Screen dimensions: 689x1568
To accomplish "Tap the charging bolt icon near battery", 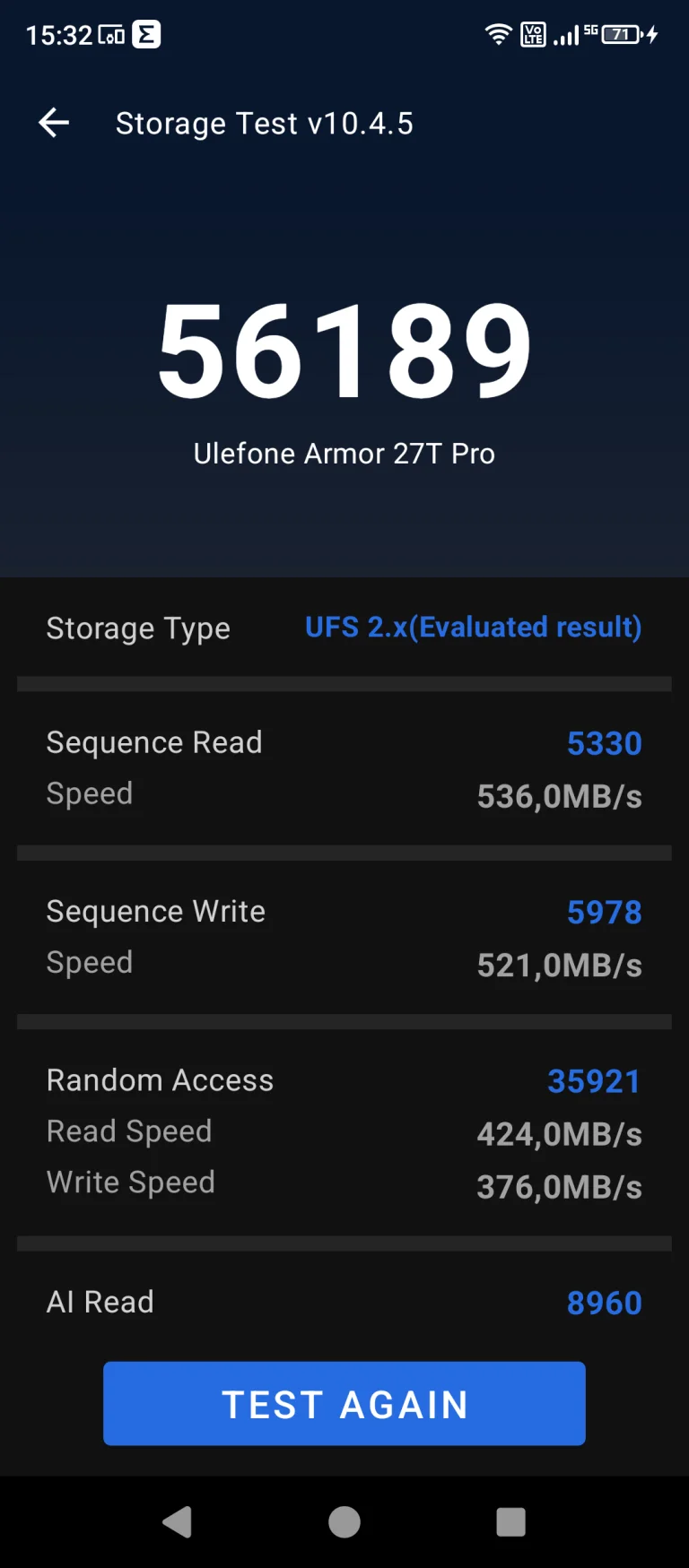I will [x=652, y=34].
